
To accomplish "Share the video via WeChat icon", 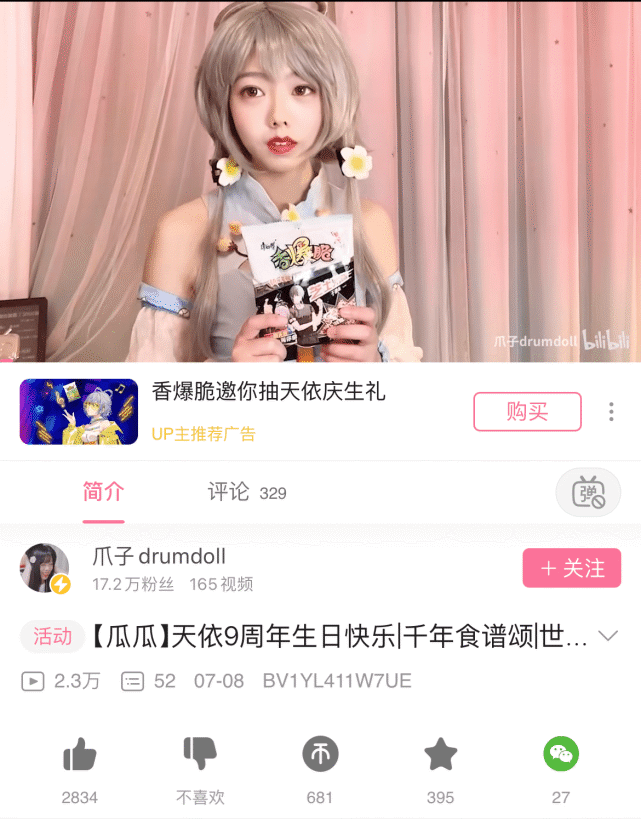I will (561, 755).
